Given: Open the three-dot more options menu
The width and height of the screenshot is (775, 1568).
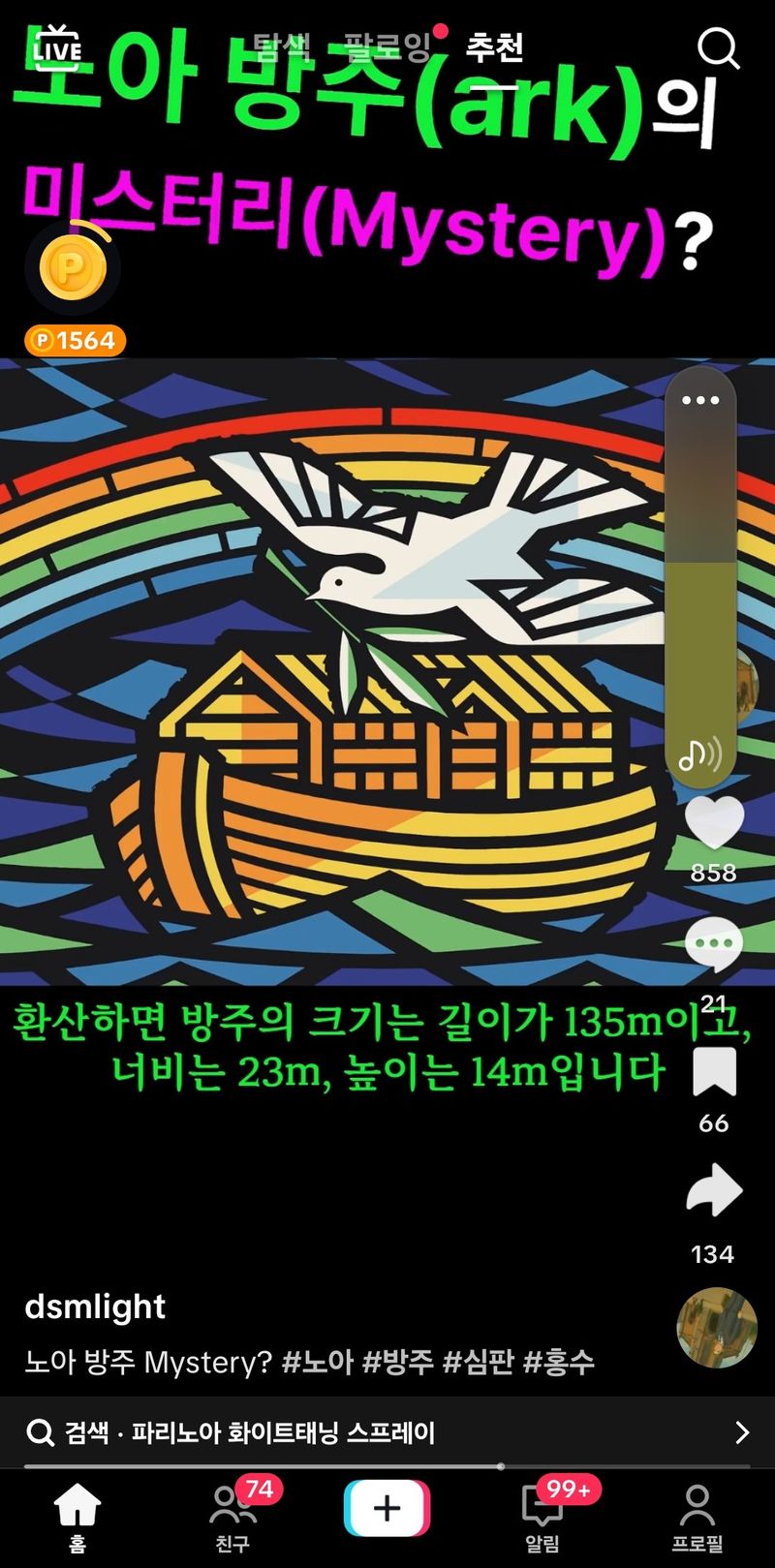Looking at the screenshot, I should (699, 400).
